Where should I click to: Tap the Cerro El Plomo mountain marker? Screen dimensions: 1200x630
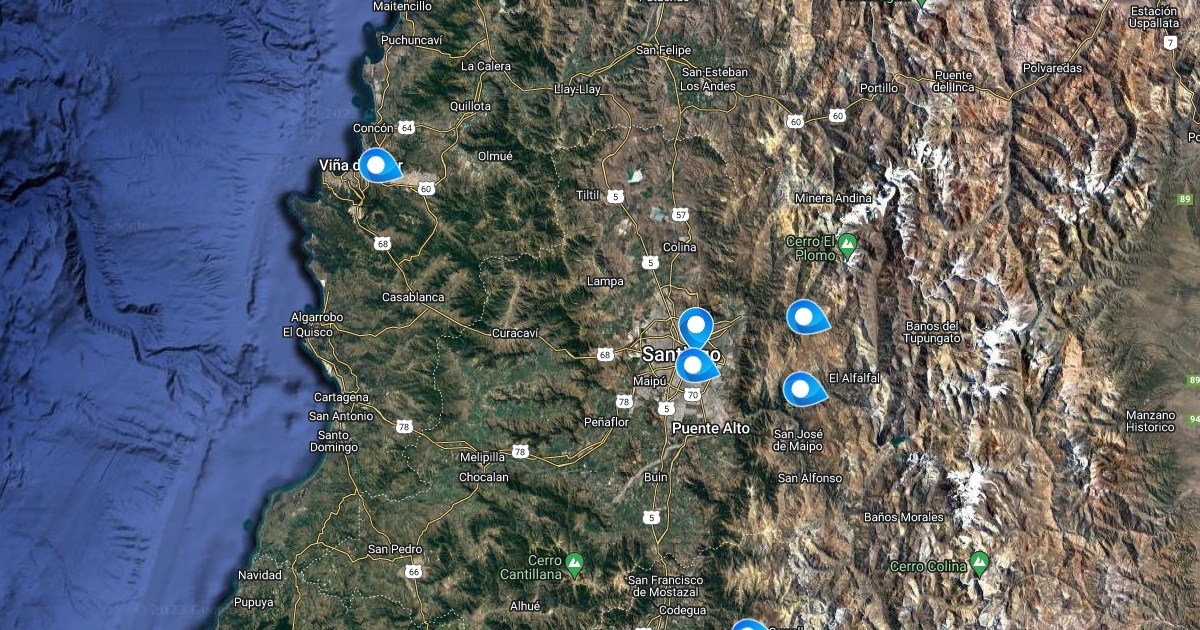(x=848, y=243)
